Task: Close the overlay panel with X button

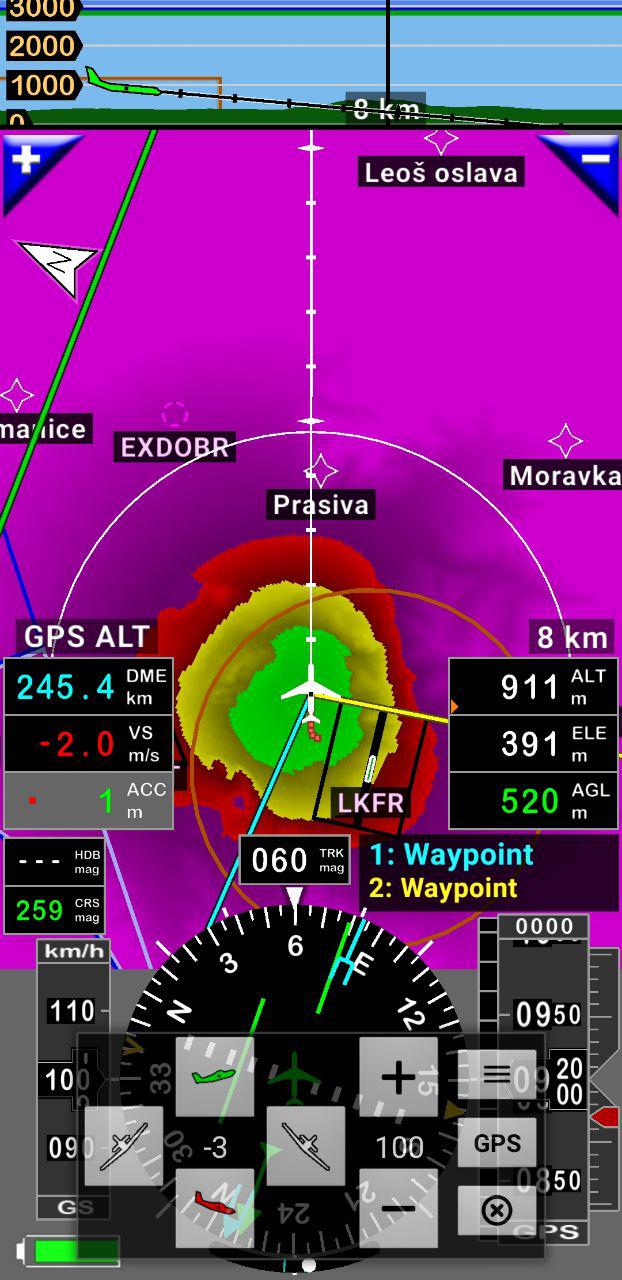Action: pos(497,1210)
